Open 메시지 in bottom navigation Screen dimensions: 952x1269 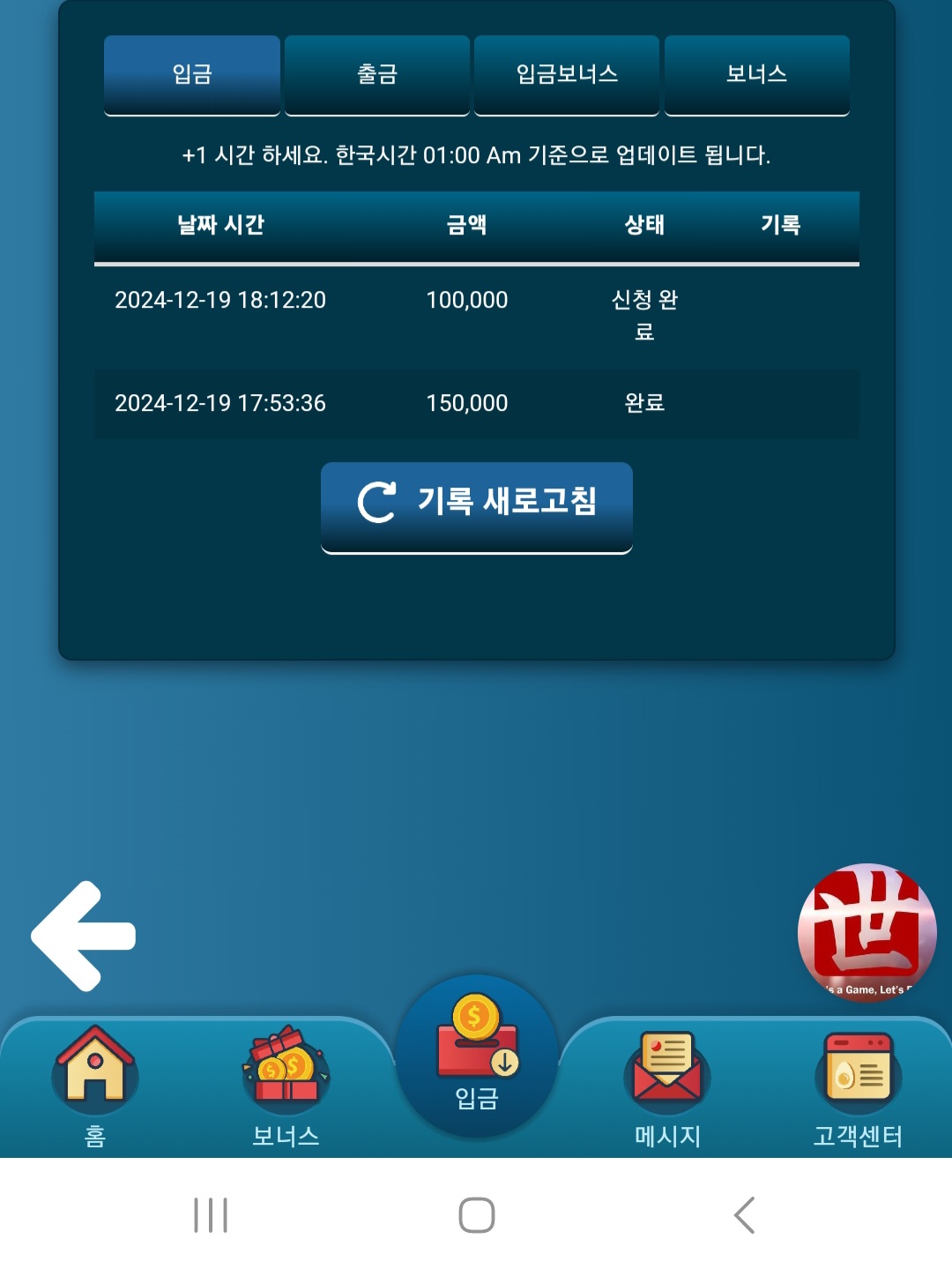(x=667, y=1086)
